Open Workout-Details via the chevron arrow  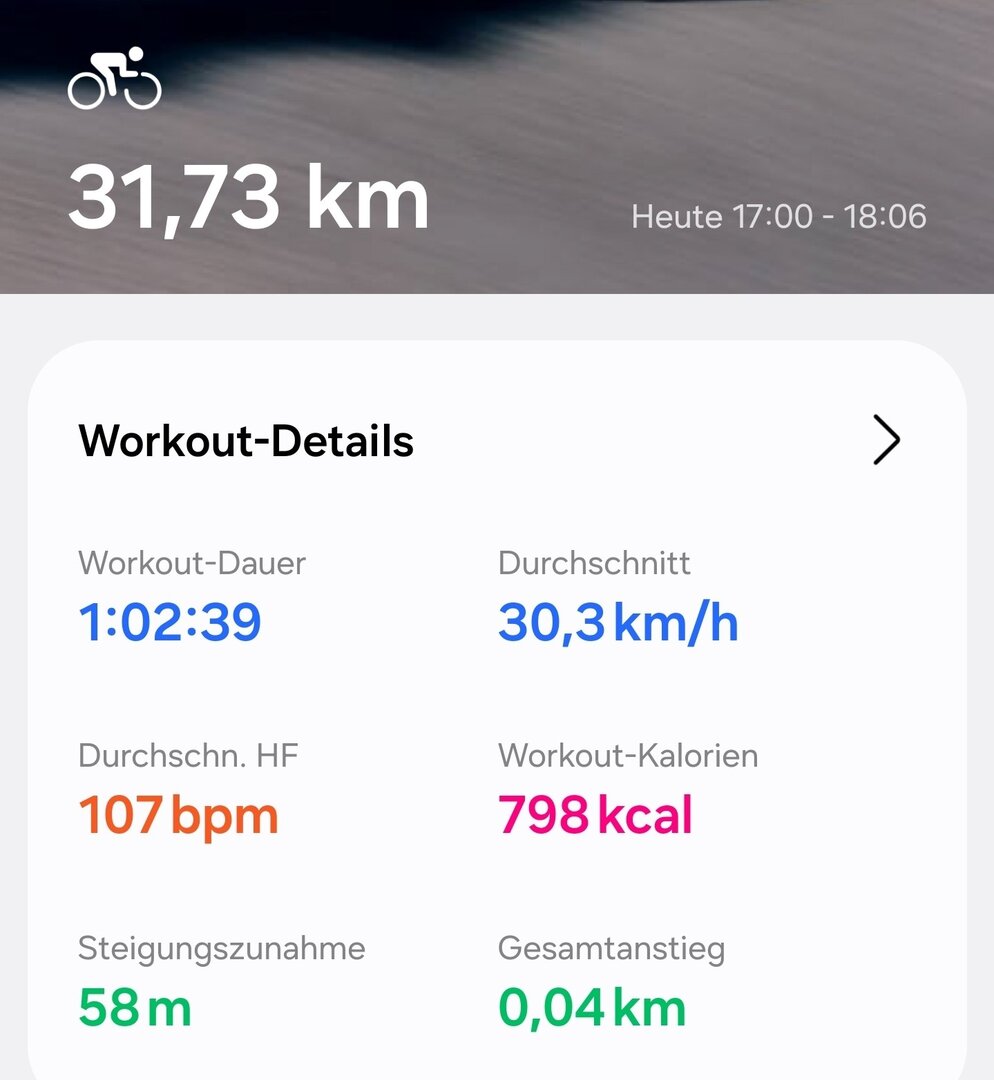(886, 441)
